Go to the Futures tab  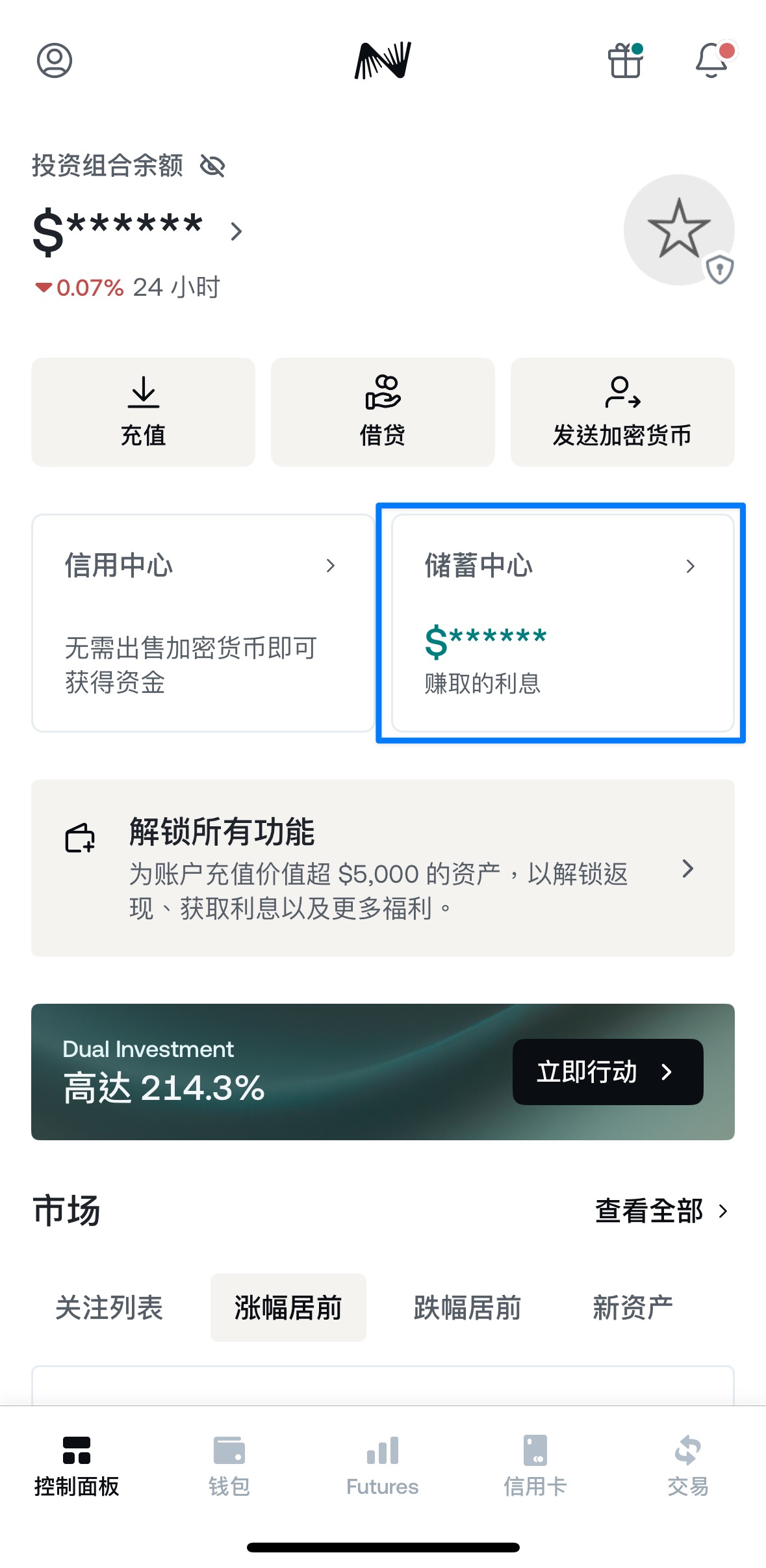(x=383, y=1466)
